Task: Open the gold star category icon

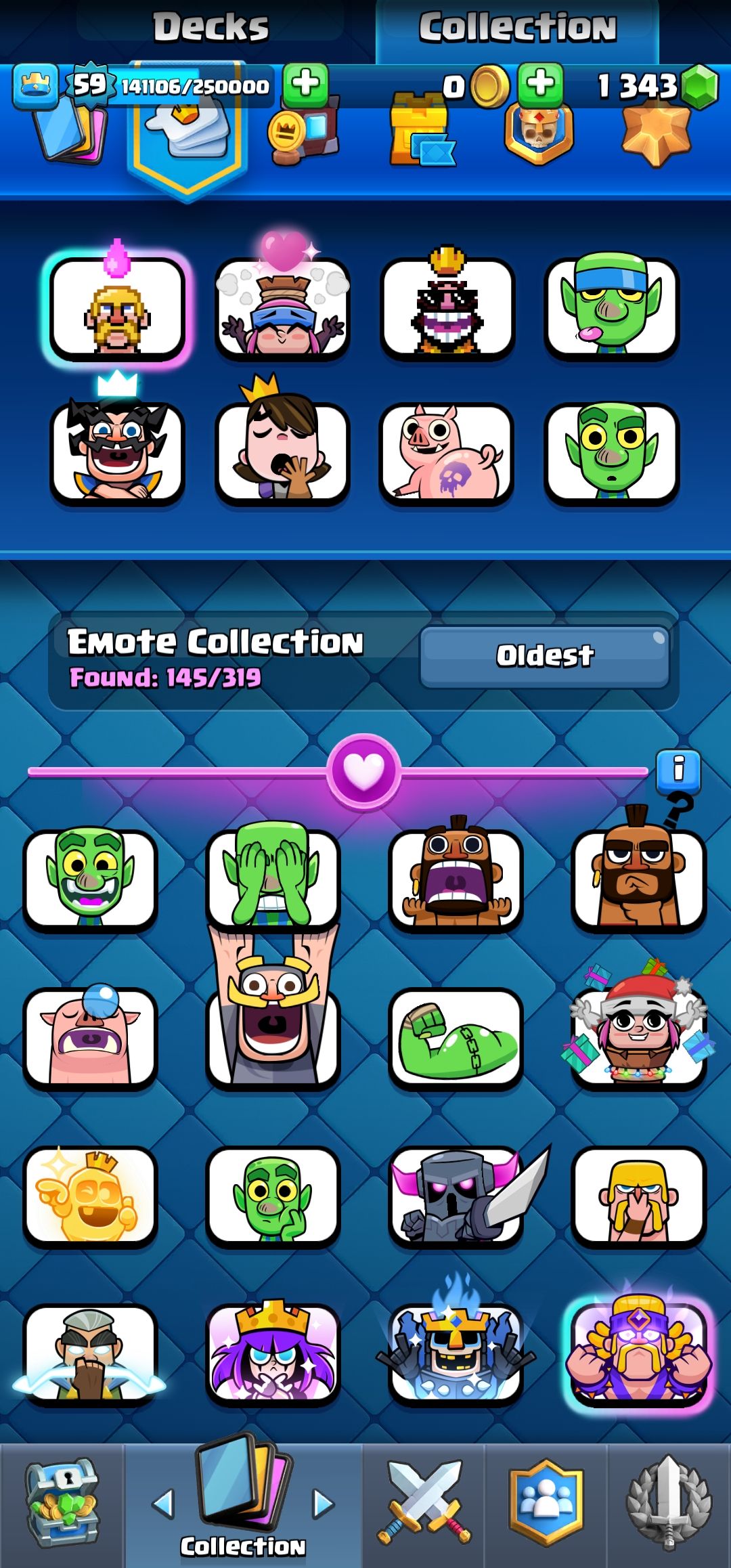Action: [x=655, y=132]
